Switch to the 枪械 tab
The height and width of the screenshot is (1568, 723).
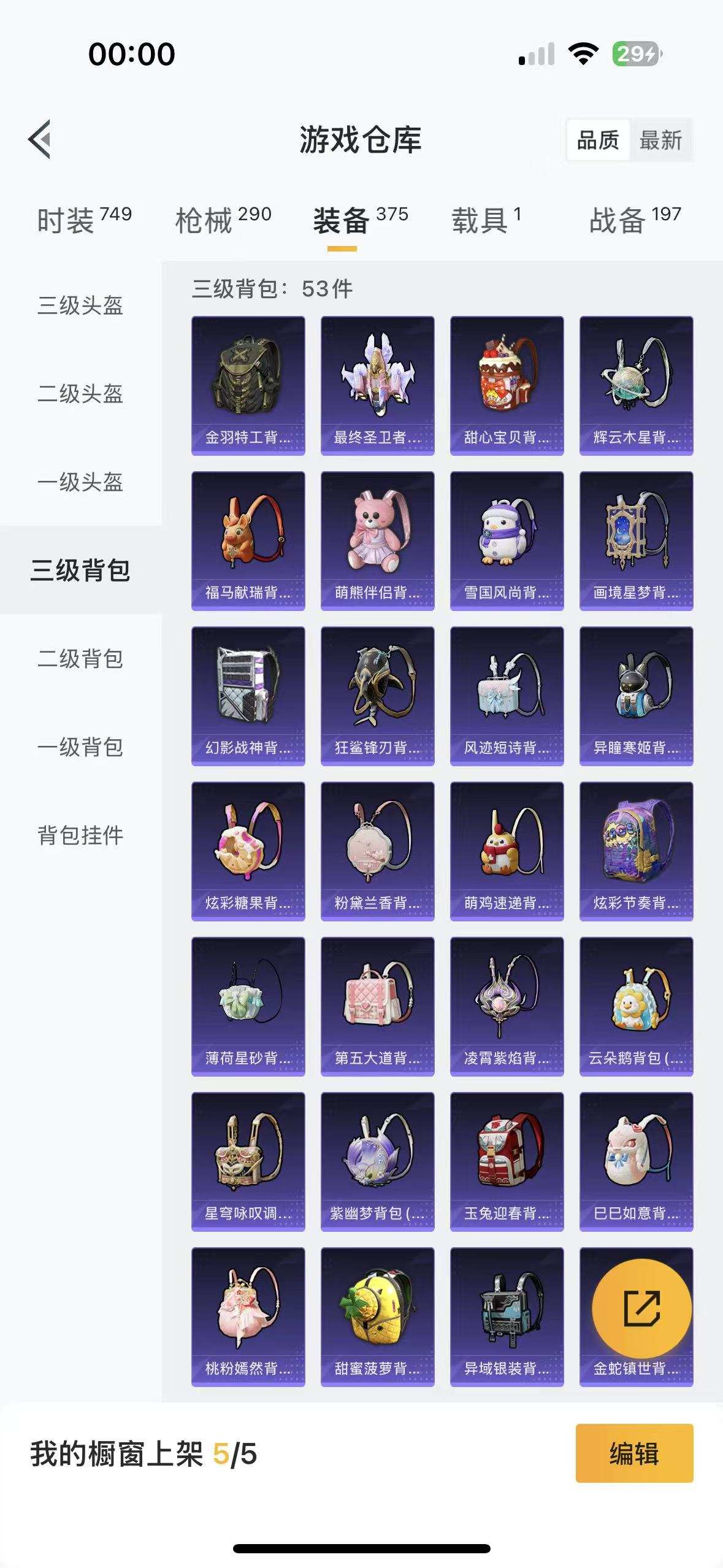[223, 220]
